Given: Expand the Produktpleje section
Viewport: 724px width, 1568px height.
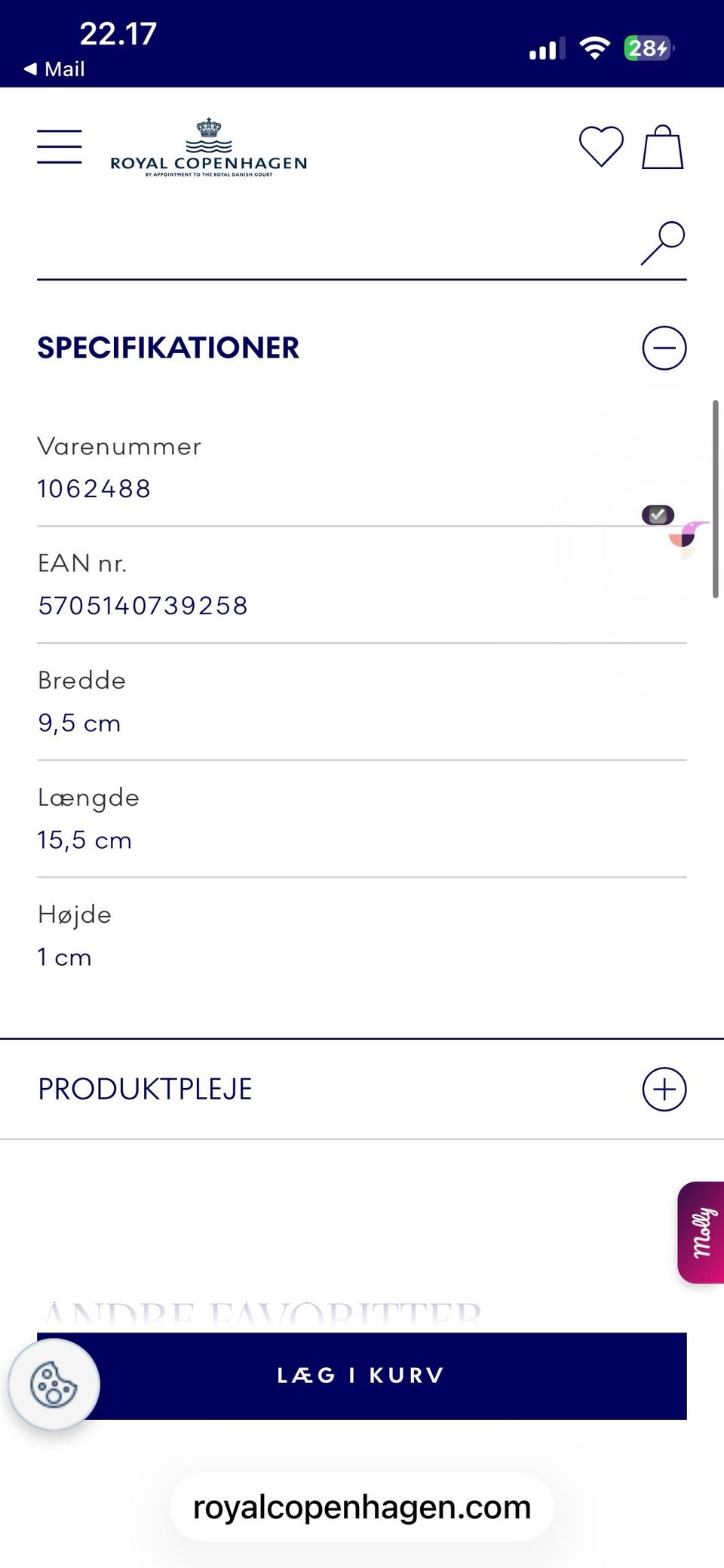Looking at the screenshot, I should pos(664,1089).
